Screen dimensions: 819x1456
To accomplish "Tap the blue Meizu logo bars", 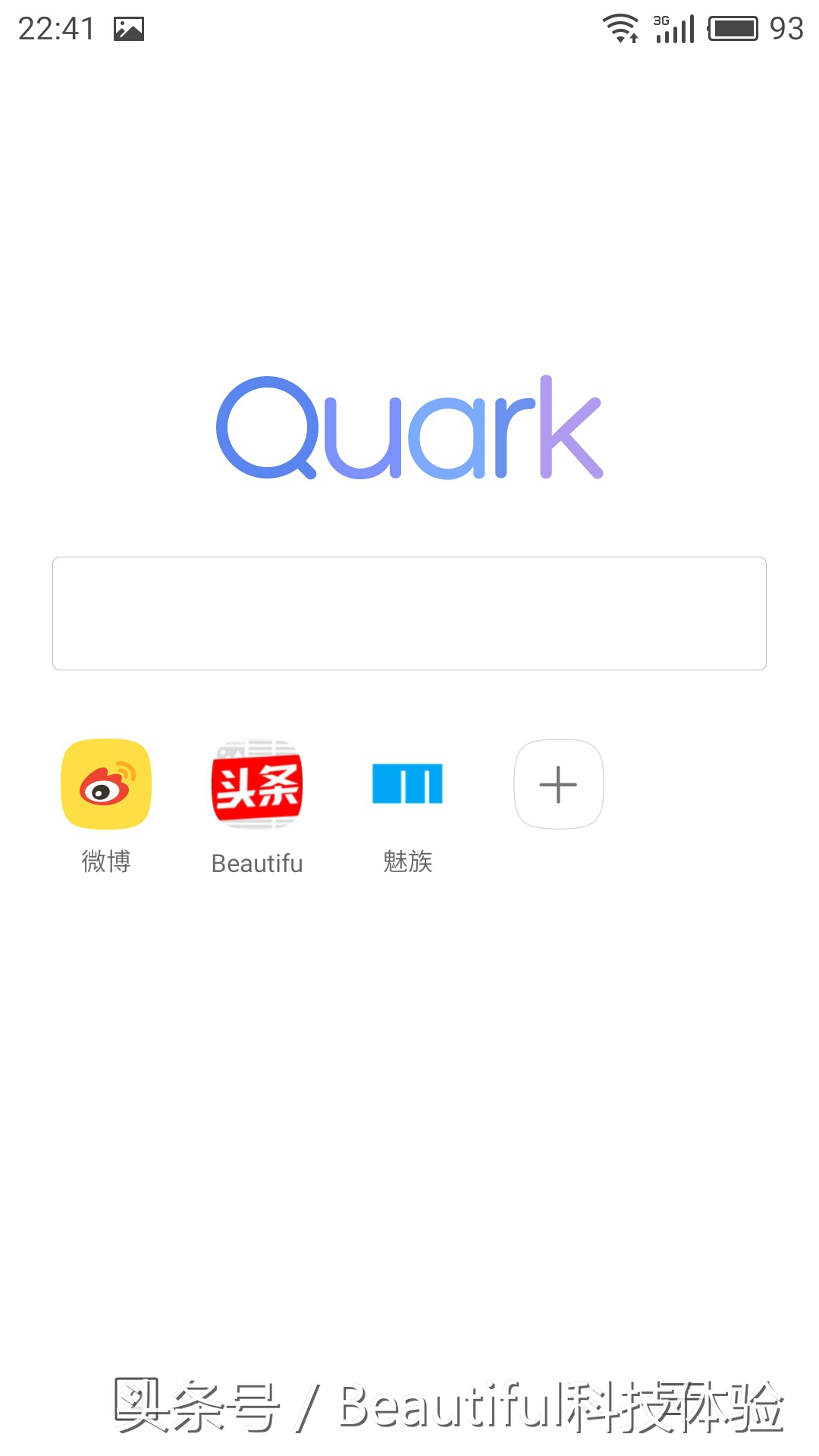I will tap(408, 784).
